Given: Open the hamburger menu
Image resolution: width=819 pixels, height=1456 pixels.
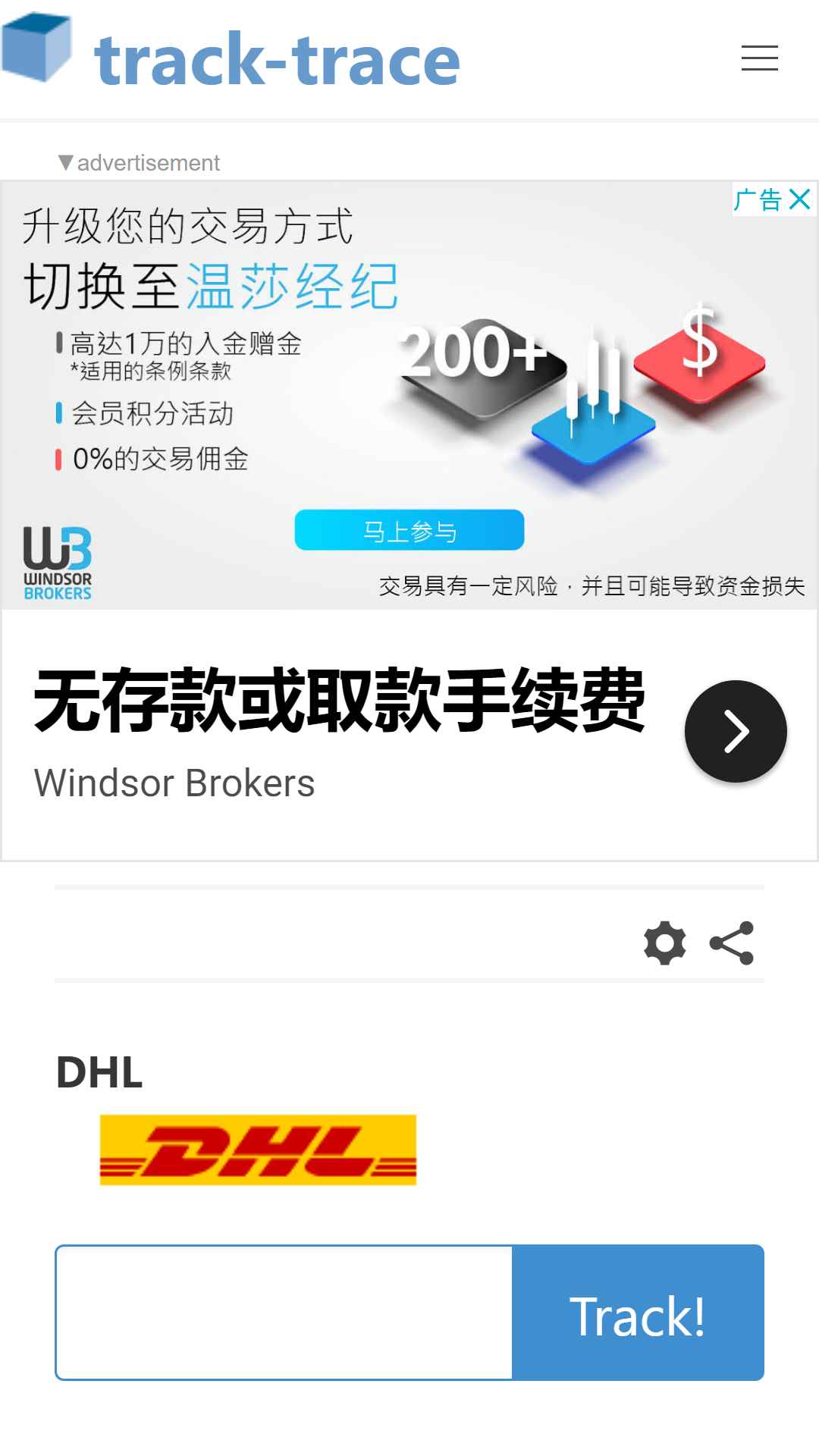Looking at the screenshot, I should click(x=759, y=58).
